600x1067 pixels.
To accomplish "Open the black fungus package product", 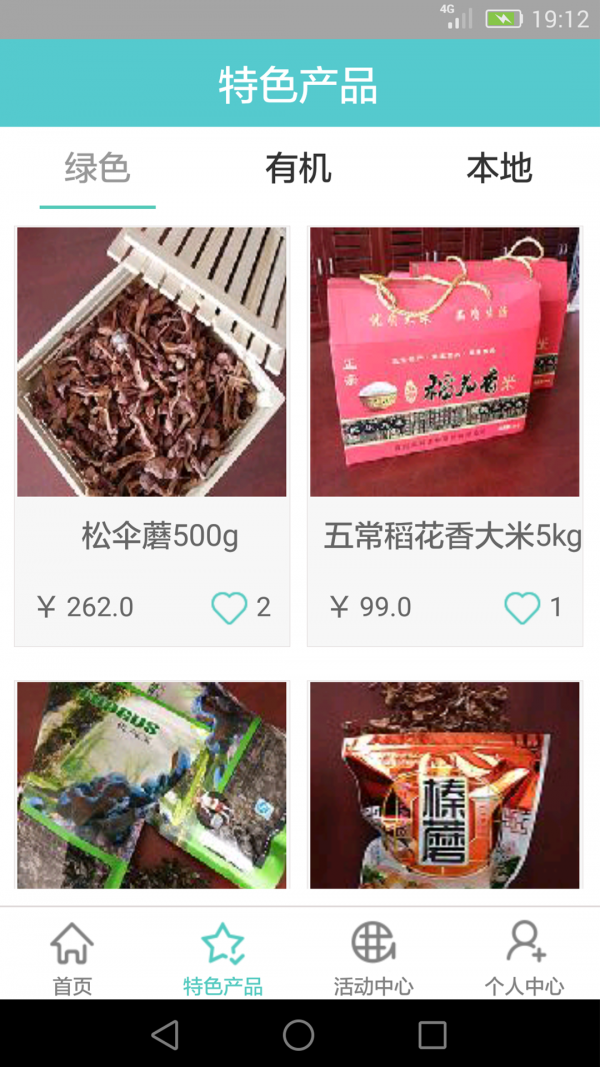I will point(152,785).
